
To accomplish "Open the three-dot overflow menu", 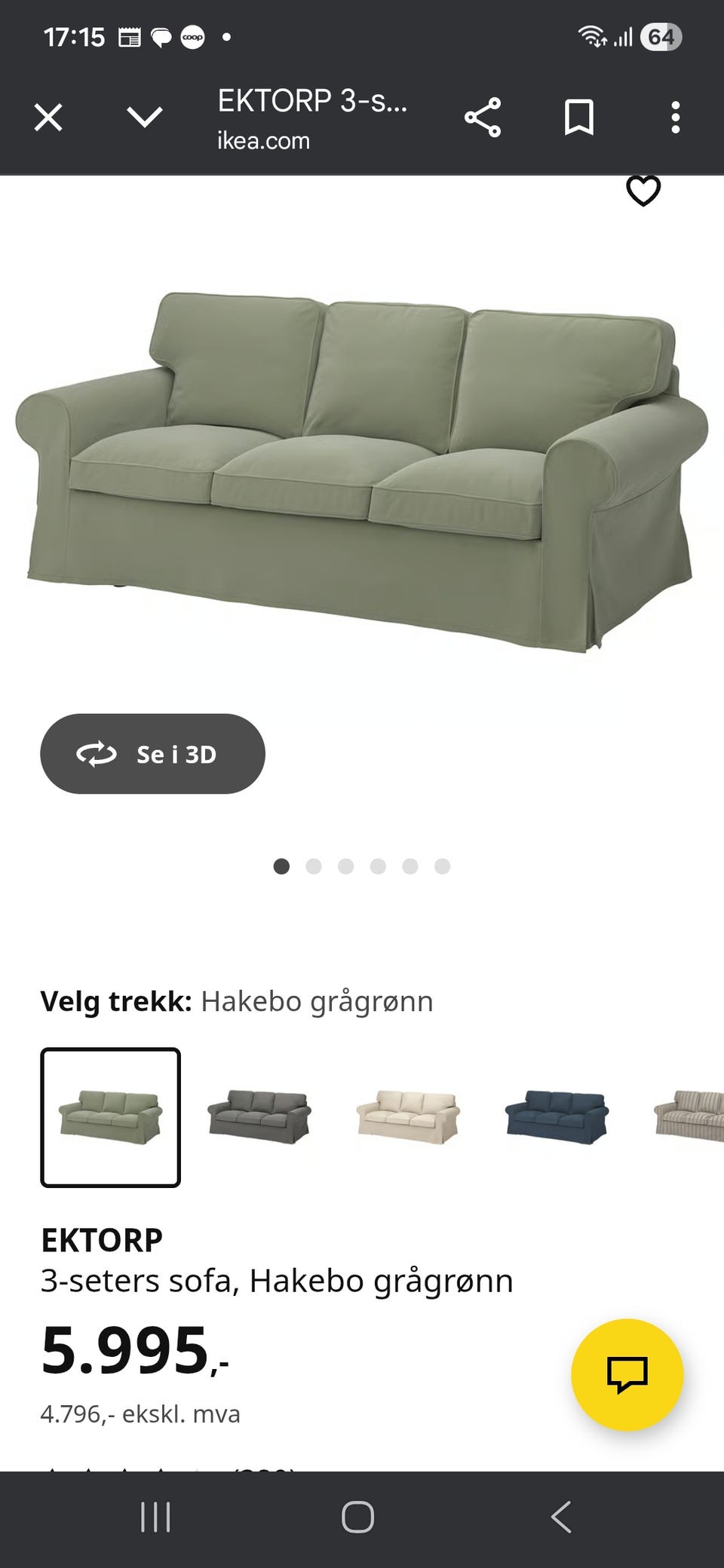I will [675, 117].
